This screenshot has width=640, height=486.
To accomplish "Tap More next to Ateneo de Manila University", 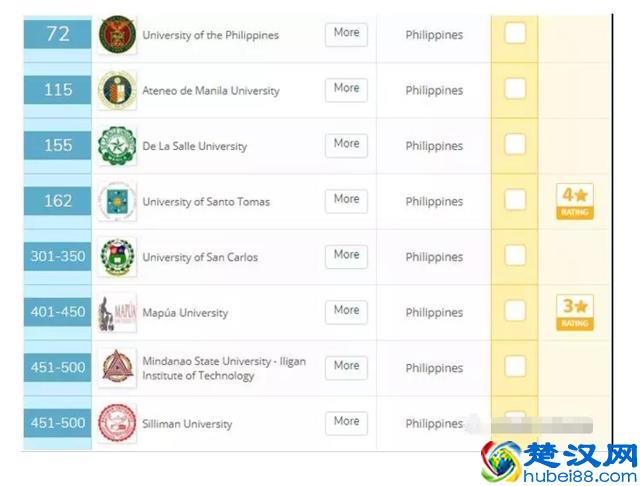I will (x=346, y=89).
